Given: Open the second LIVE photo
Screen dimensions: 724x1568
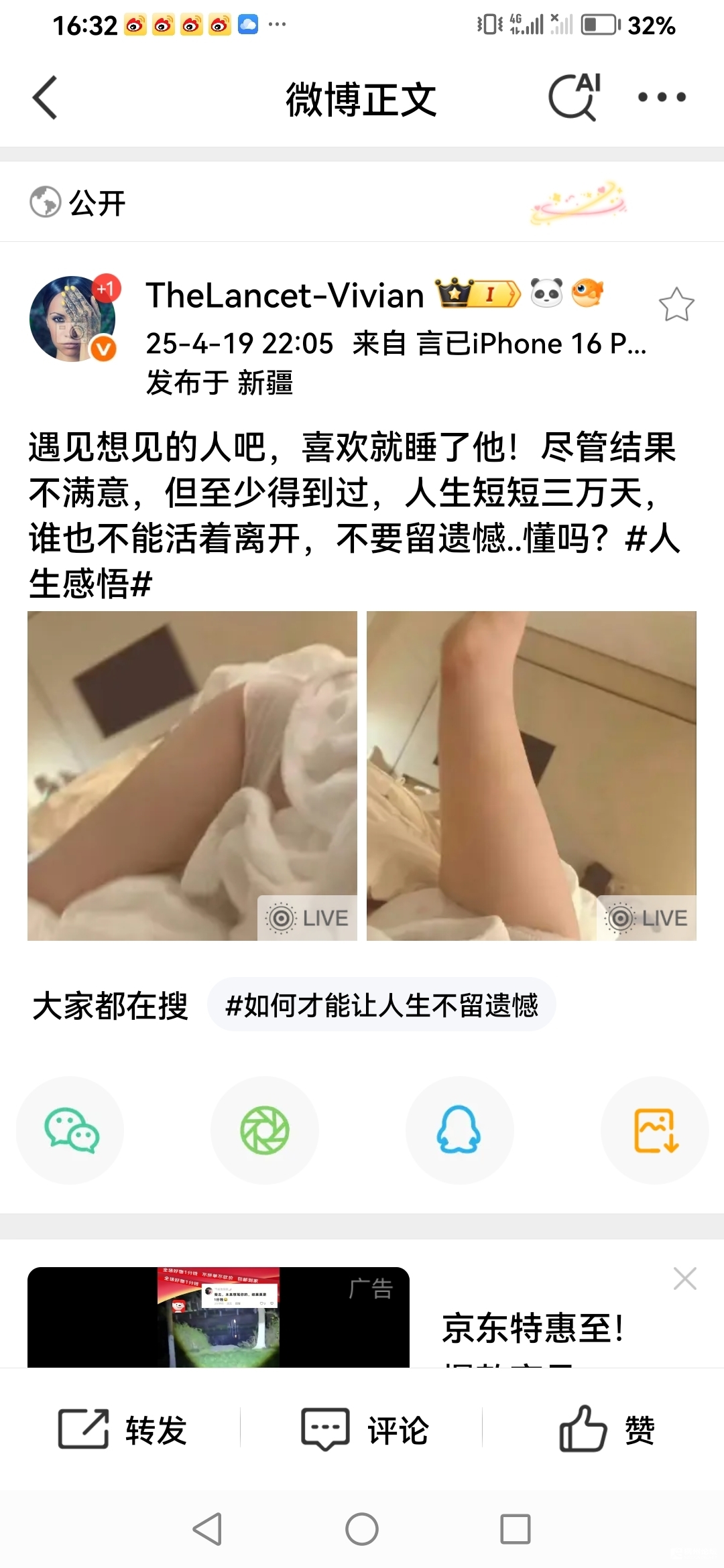Looking at the screenshot, I should tap(531, 775).
